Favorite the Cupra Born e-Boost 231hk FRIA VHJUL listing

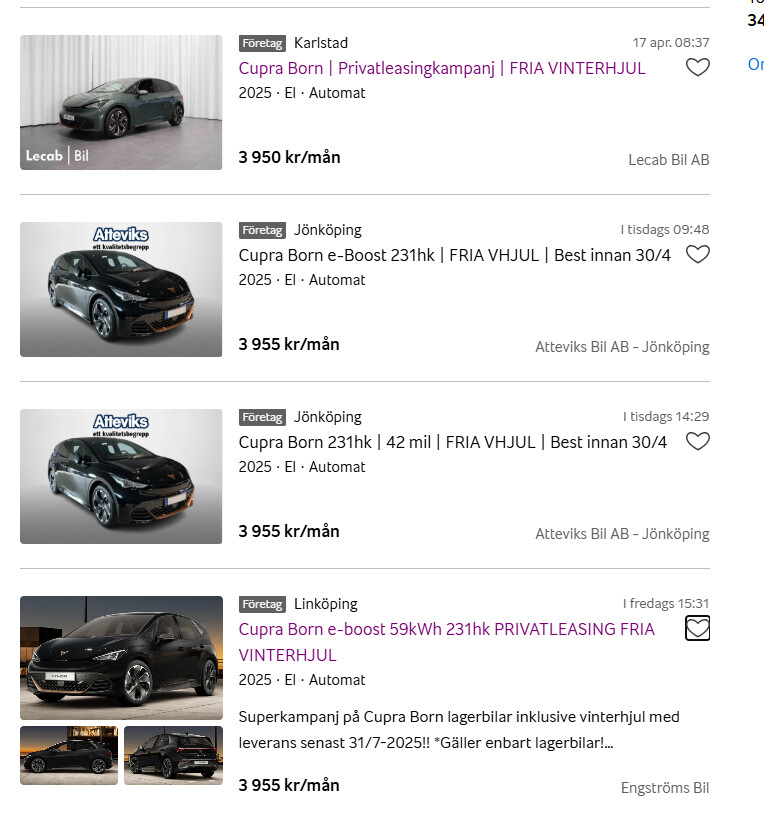[x=697, y=255]
